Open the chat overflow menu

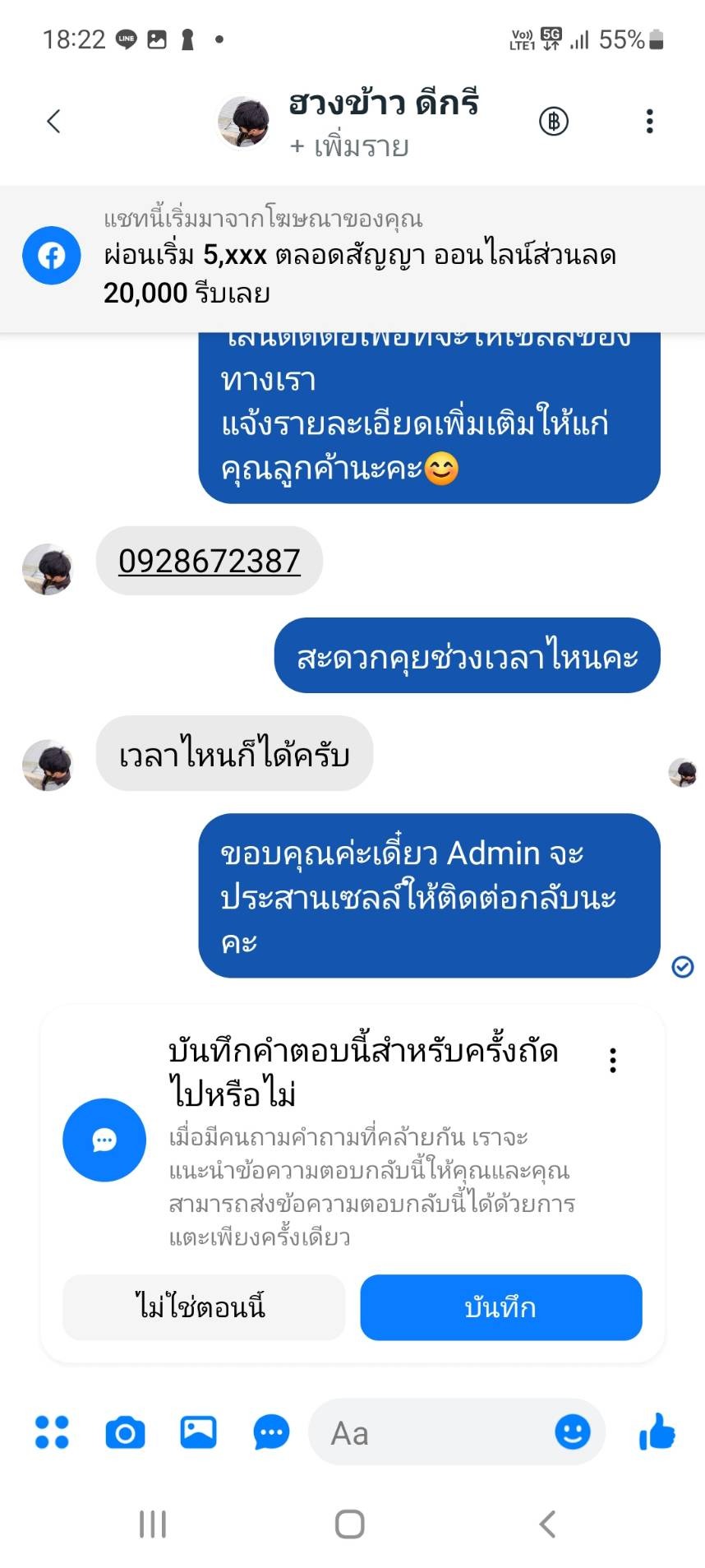tap(649, 122)
